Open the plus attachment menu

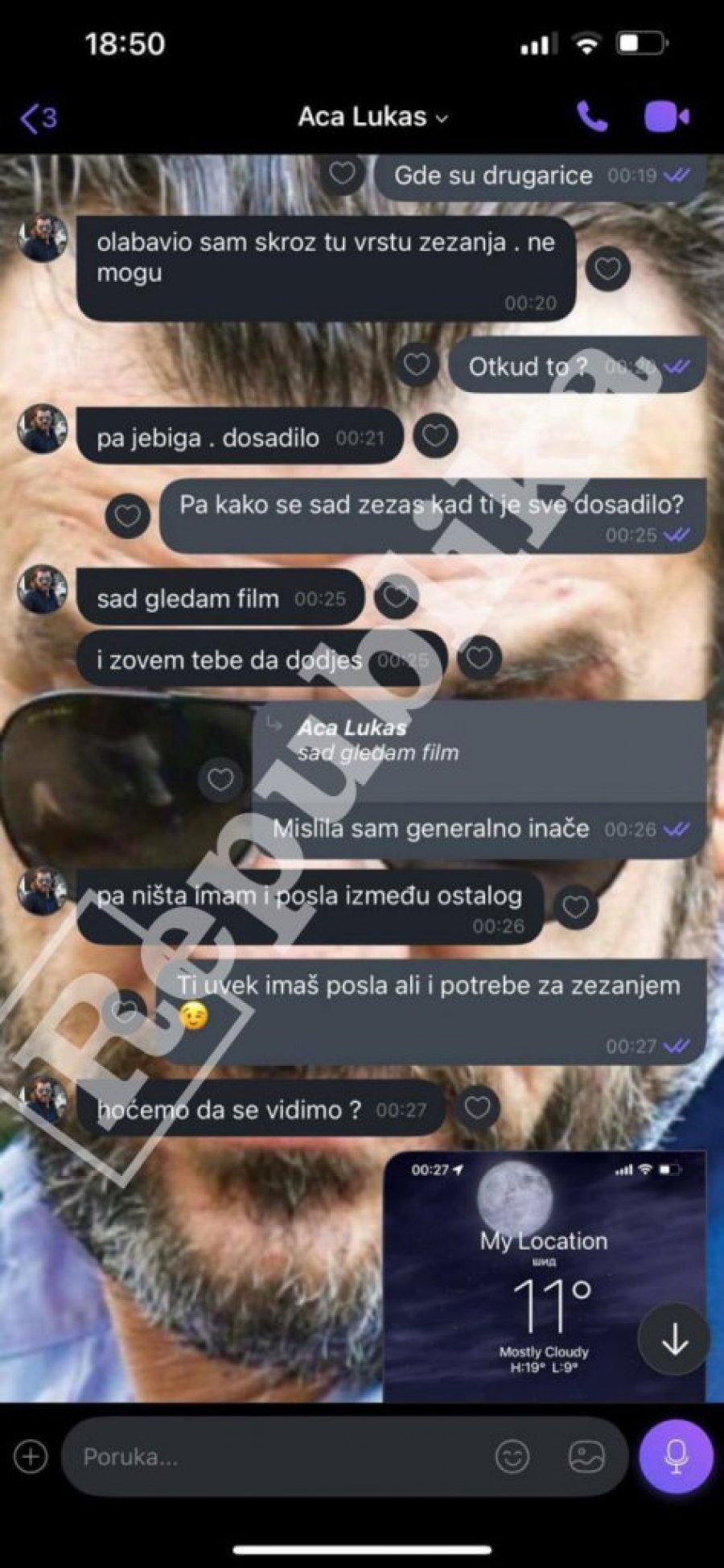[x=31, y=1457]
